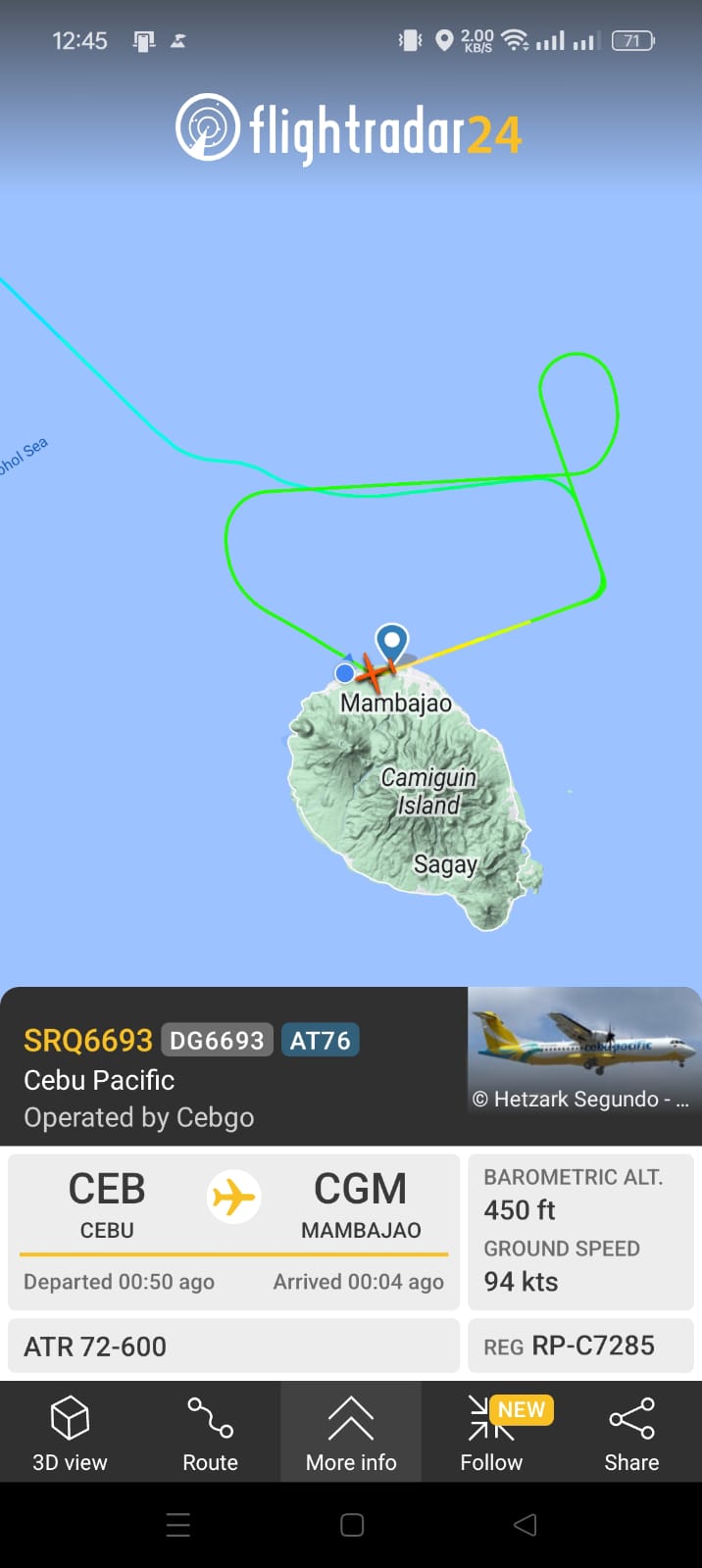The image size is (702, 1568).
Task: Open the 3D view of the flight
Action: click(70, 1432)
